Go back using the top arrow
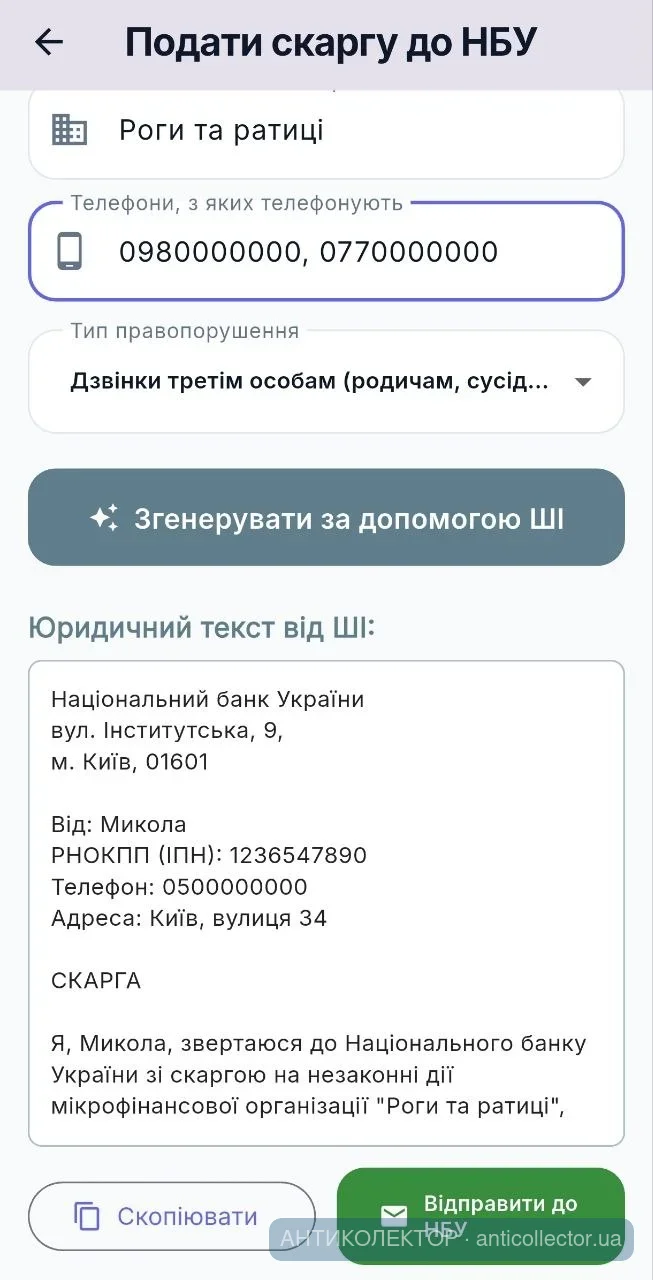Screen dimensions: 653x1280 (48, 42)
